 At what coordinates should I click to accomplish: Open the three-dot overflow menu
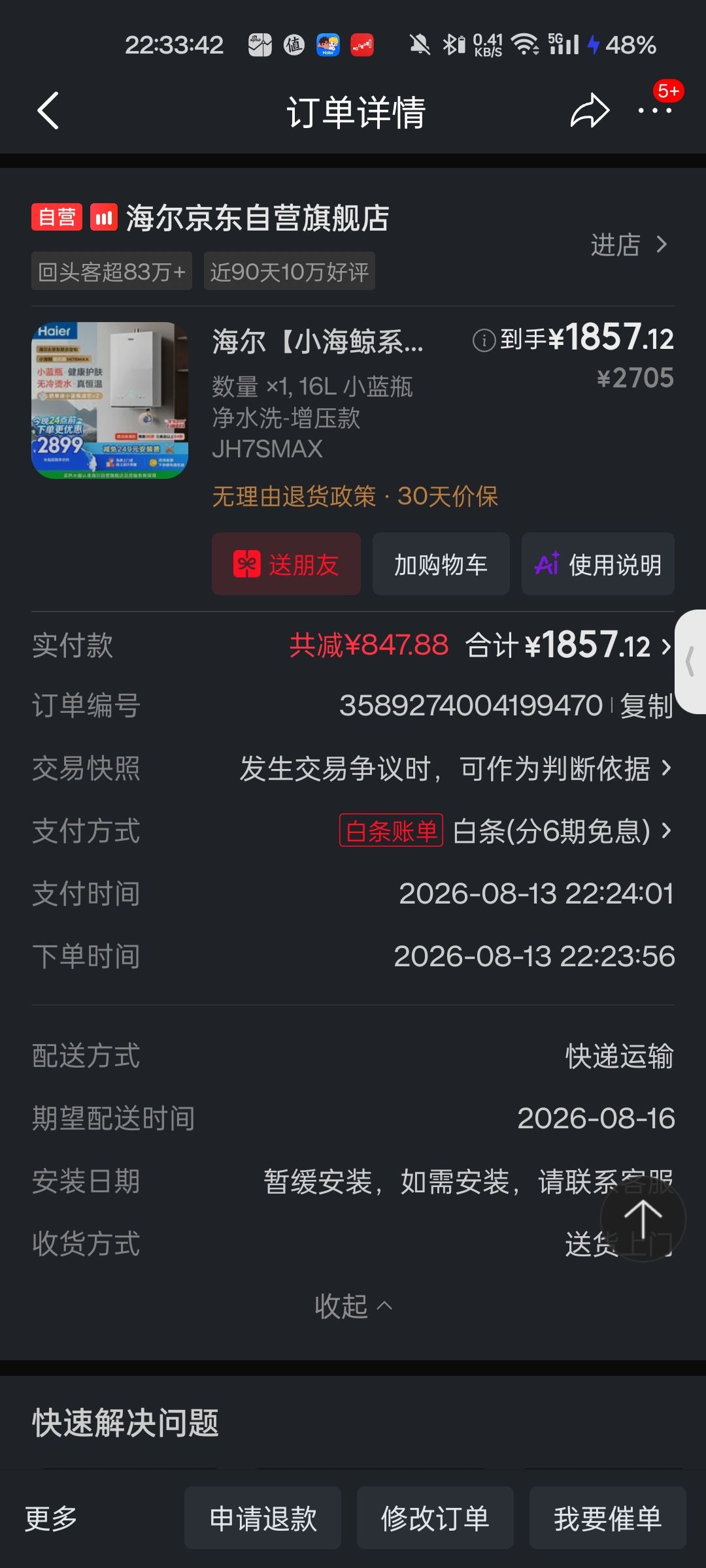tap(655, 110)
